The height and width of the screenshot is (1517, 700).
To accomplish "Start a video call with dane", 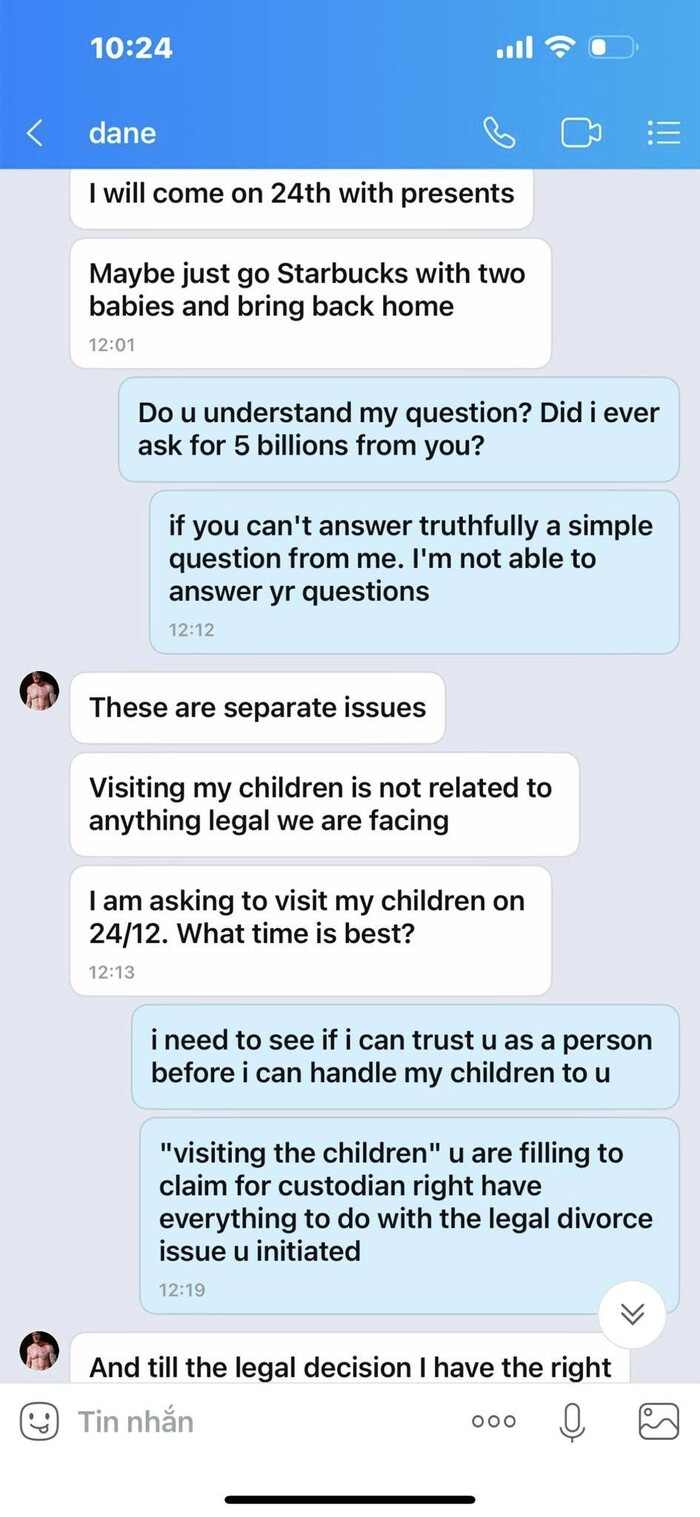I will click(x=580, y=133).
